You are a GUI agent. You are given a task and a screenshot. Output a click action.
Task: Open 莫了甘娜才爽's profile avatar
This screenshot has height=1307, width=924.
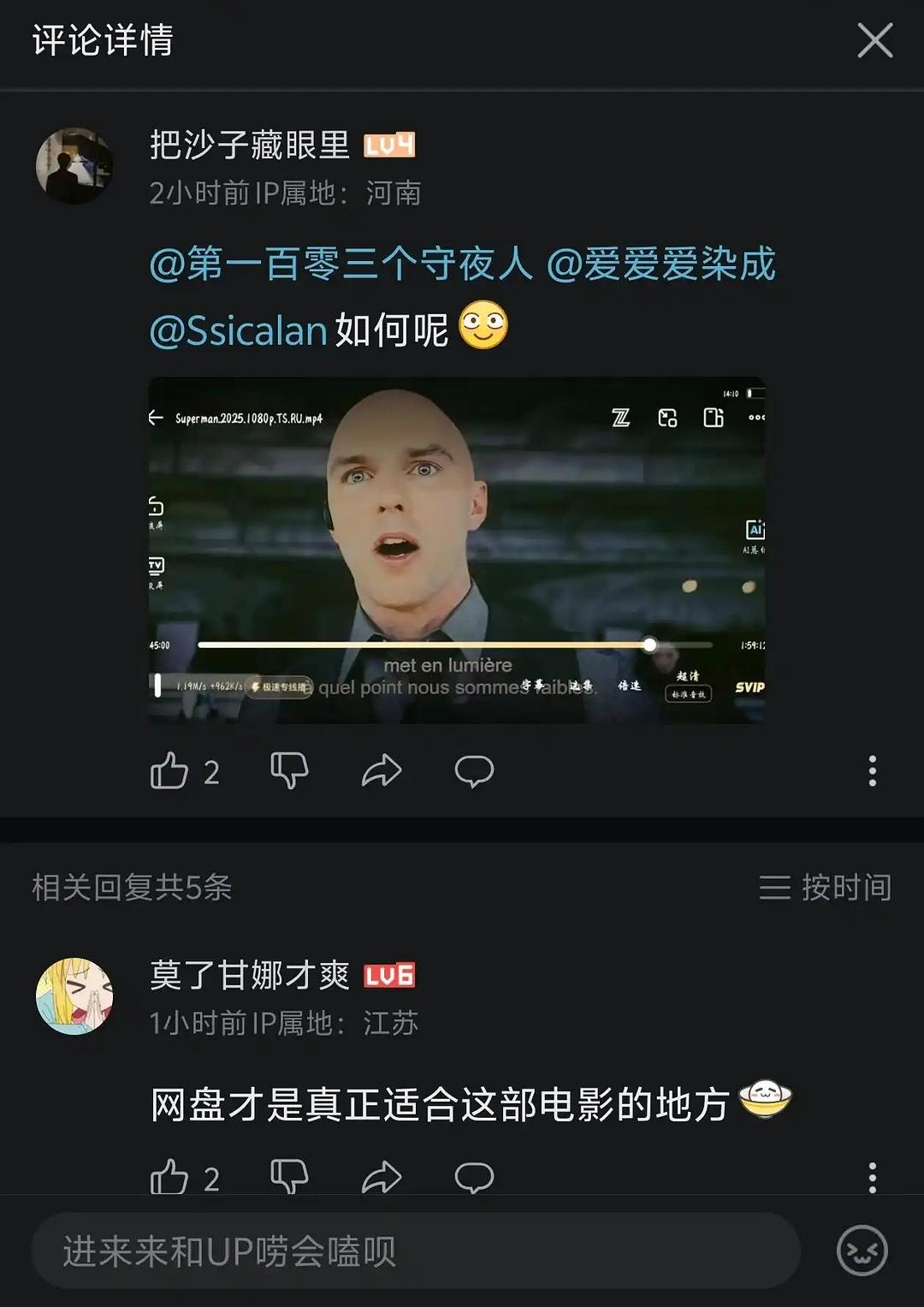pyautogui.click(x=74, y=996)
